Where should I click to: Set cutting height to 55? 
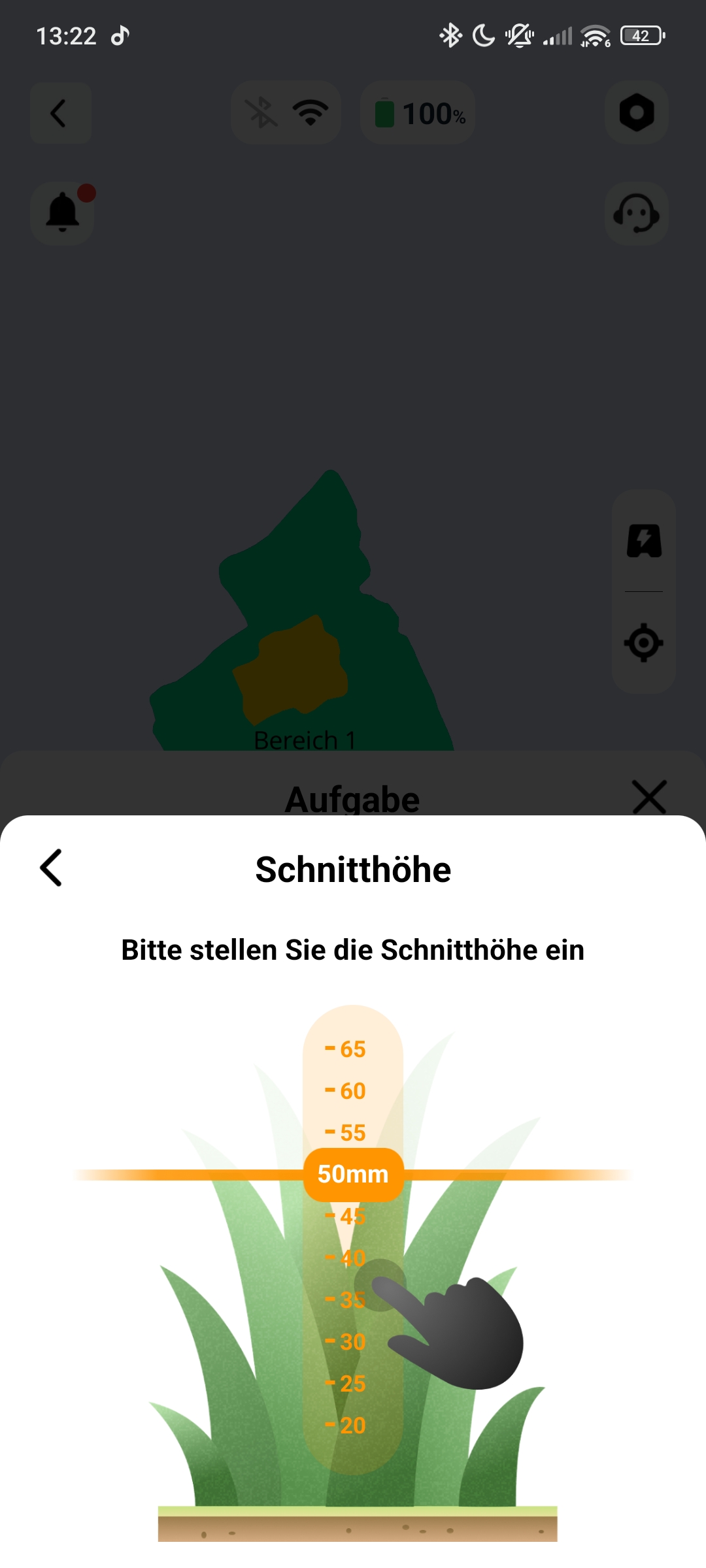tap(352, 1133)
